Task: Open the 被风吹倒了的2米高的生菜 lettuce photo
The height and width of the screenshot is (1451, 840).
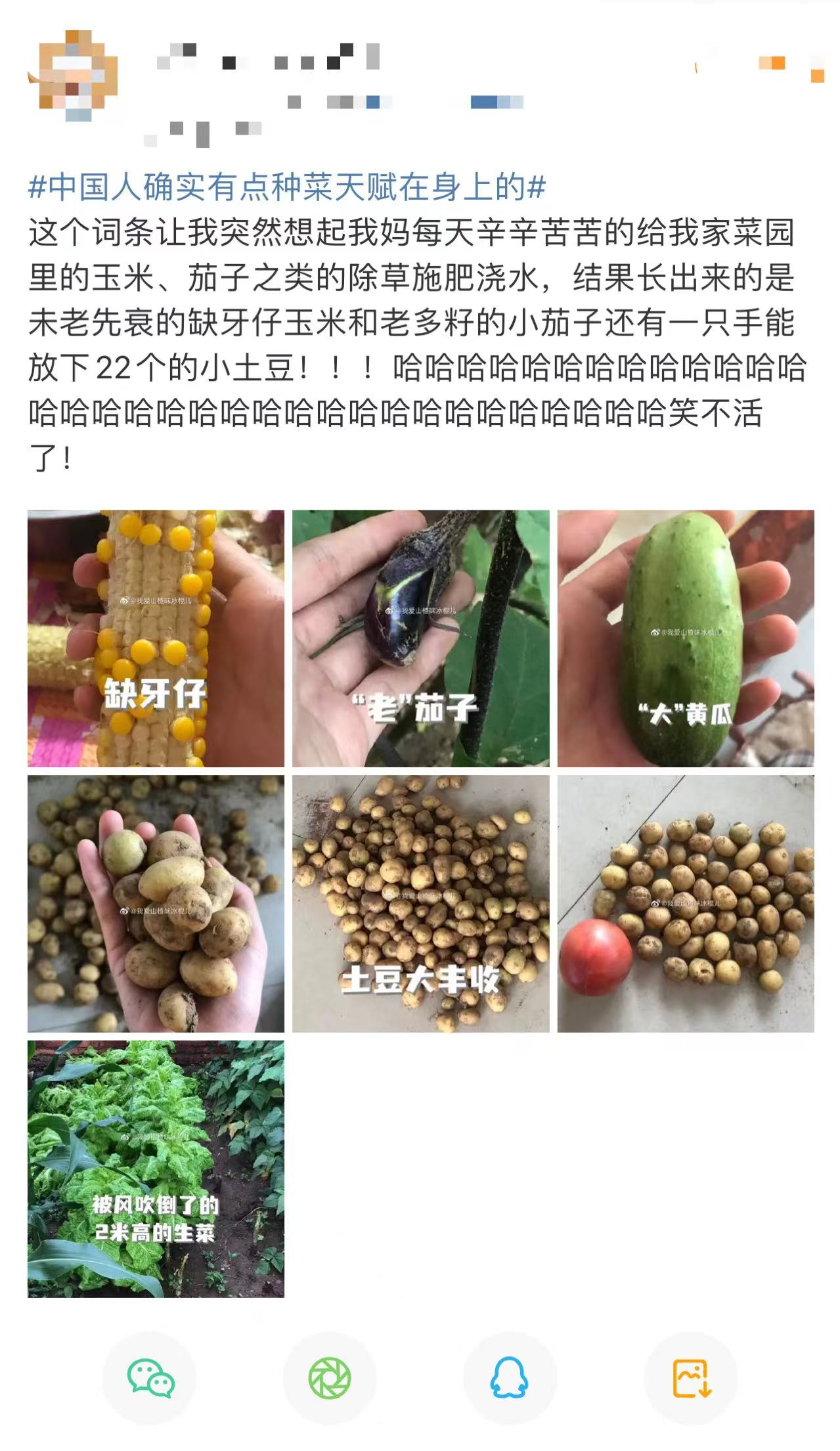Action: click(156, 1169)
